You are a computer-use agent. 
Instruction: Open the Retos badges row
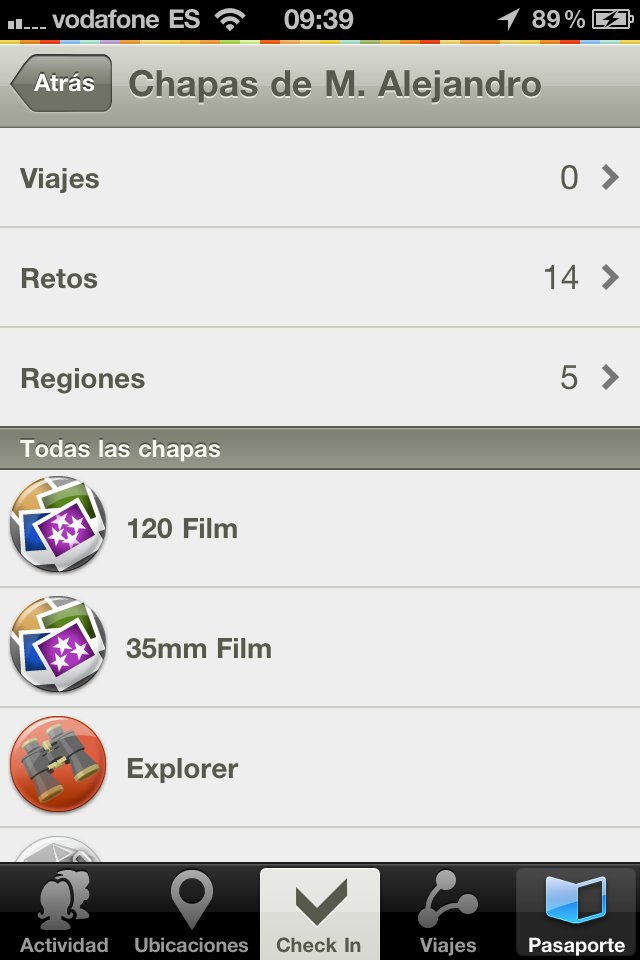320,278
